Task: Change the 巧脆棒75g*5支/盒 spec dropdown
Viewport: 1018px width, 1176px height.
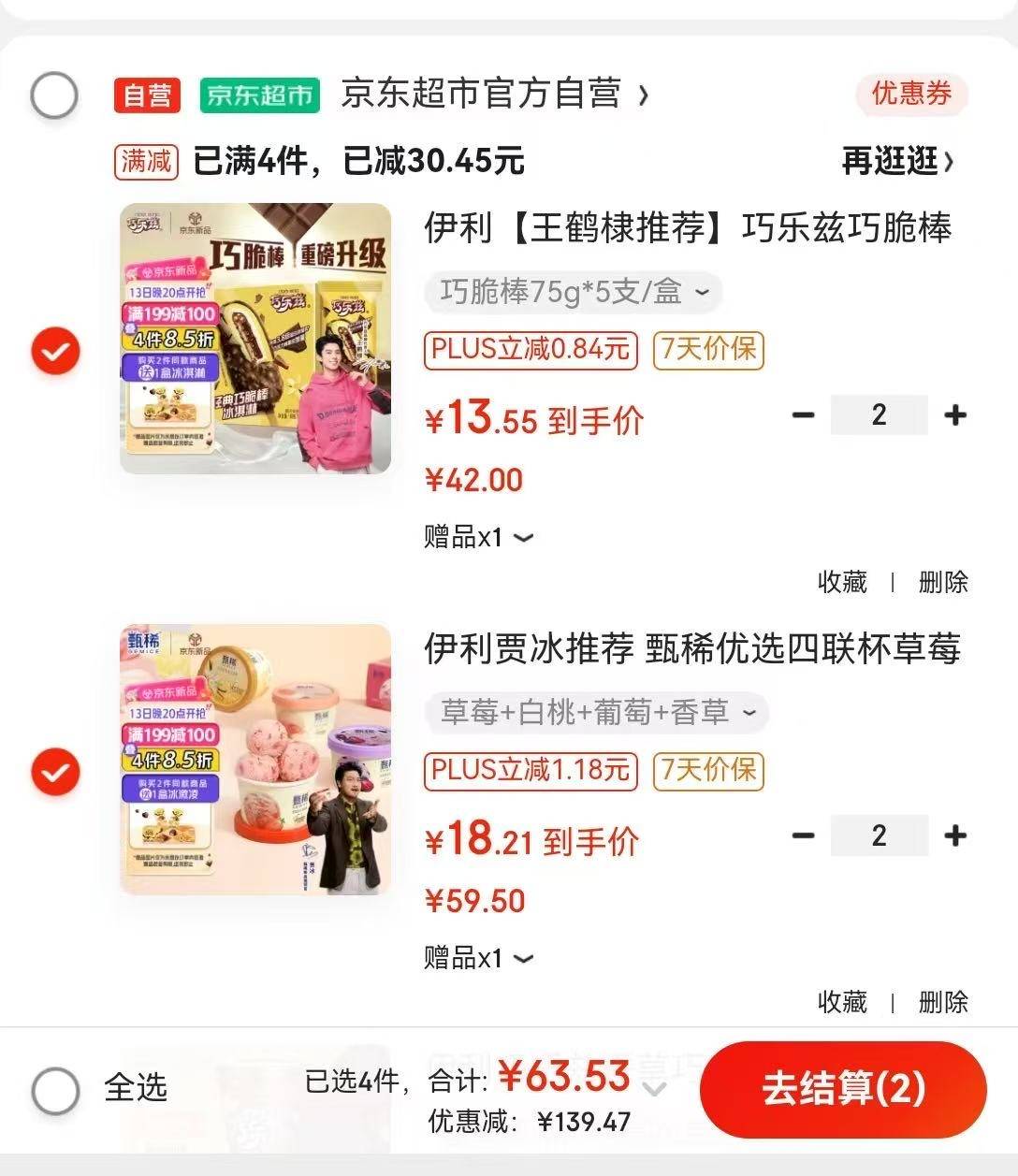Action: (574, 293)
